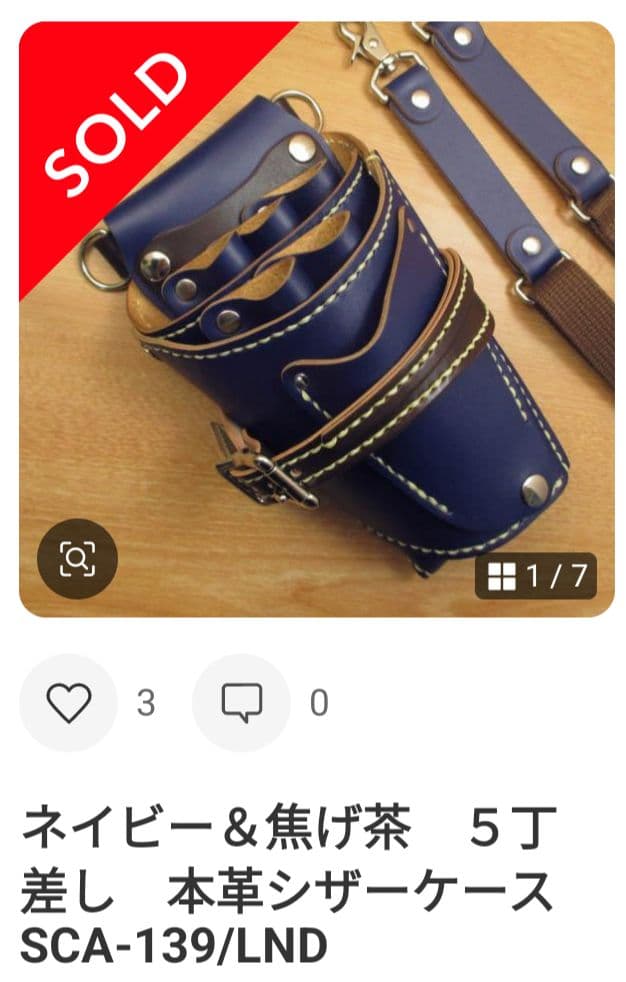Like this scissor case listing
The height and width of the screenshot is (982, 626).
tap(69, 703)
